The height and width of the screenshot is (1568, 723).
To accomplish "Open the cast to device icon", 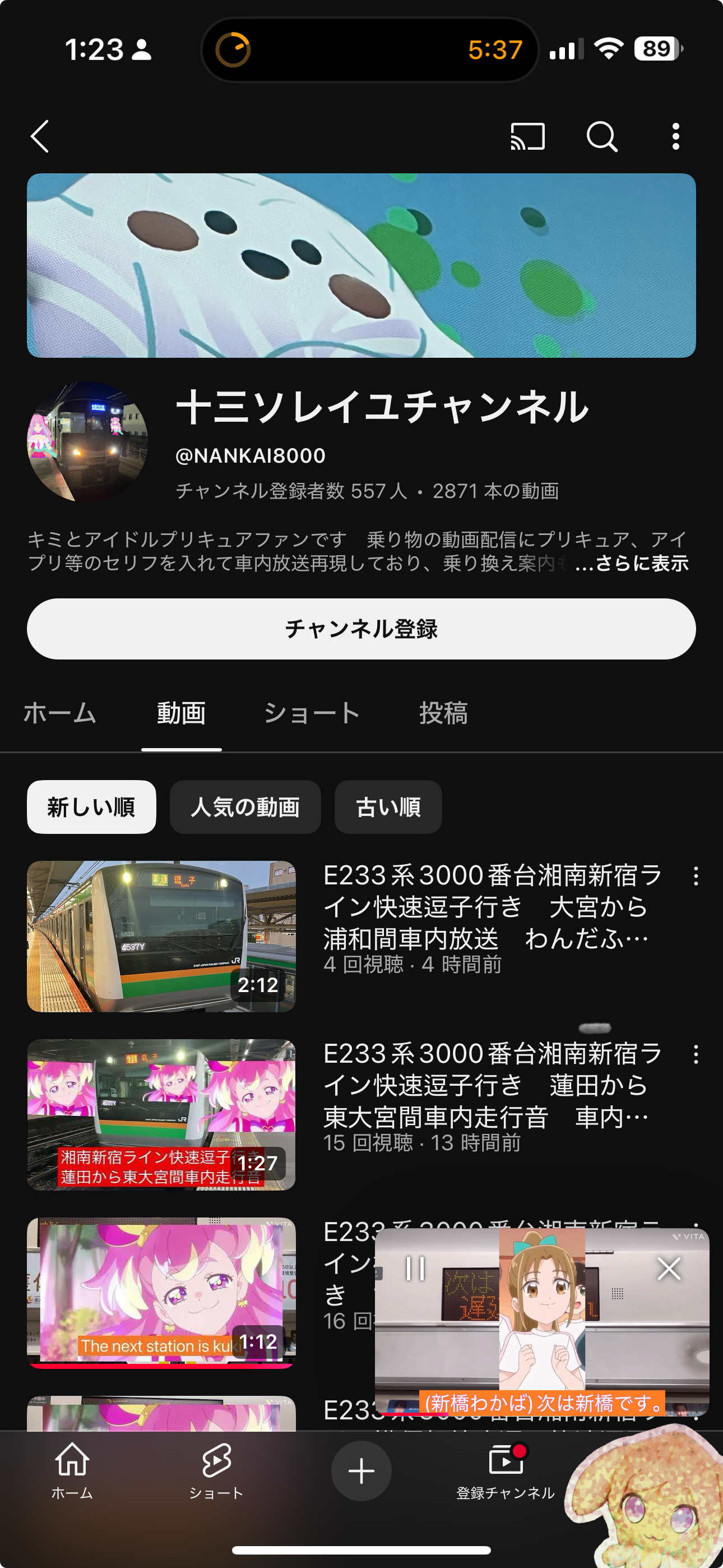I will 527,136.
